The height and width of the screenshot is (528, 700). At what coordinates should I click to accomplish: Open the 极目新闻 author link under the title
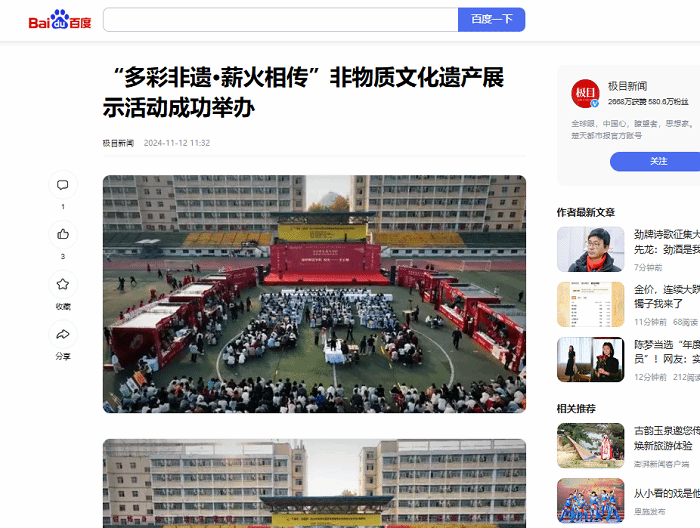(x=118, y=143)
